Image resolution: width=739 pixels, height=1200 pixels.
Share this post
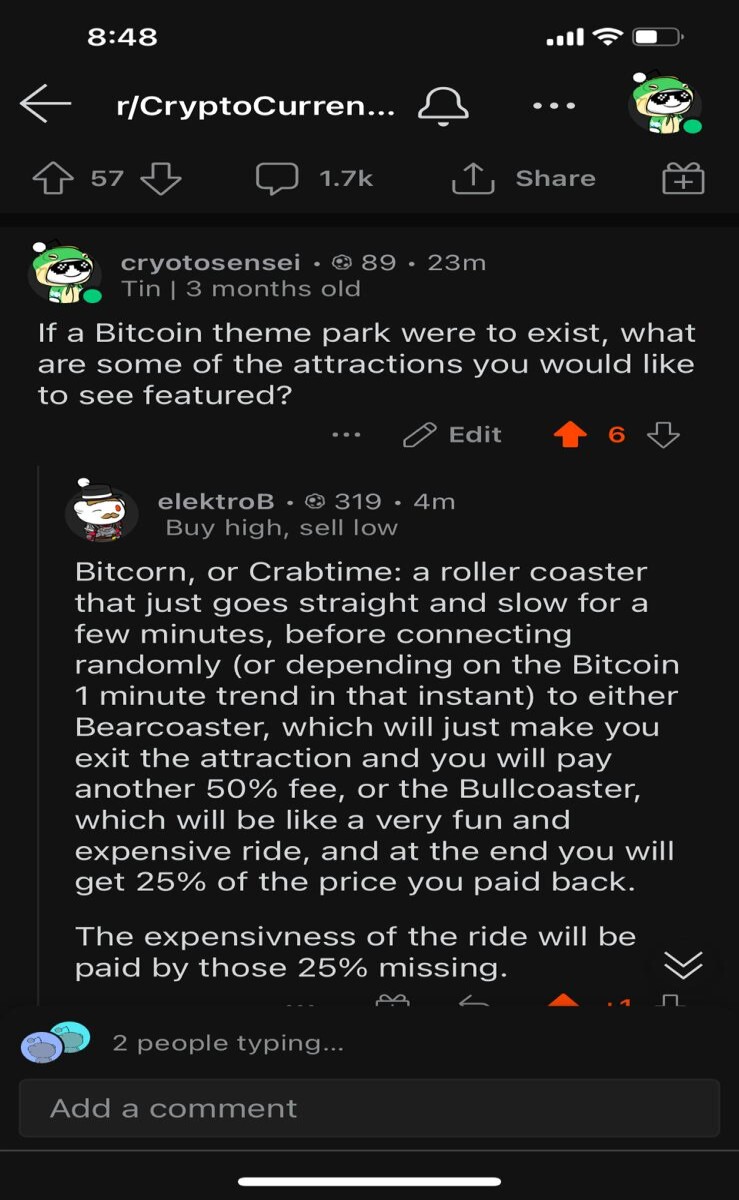tap(523, 179)
